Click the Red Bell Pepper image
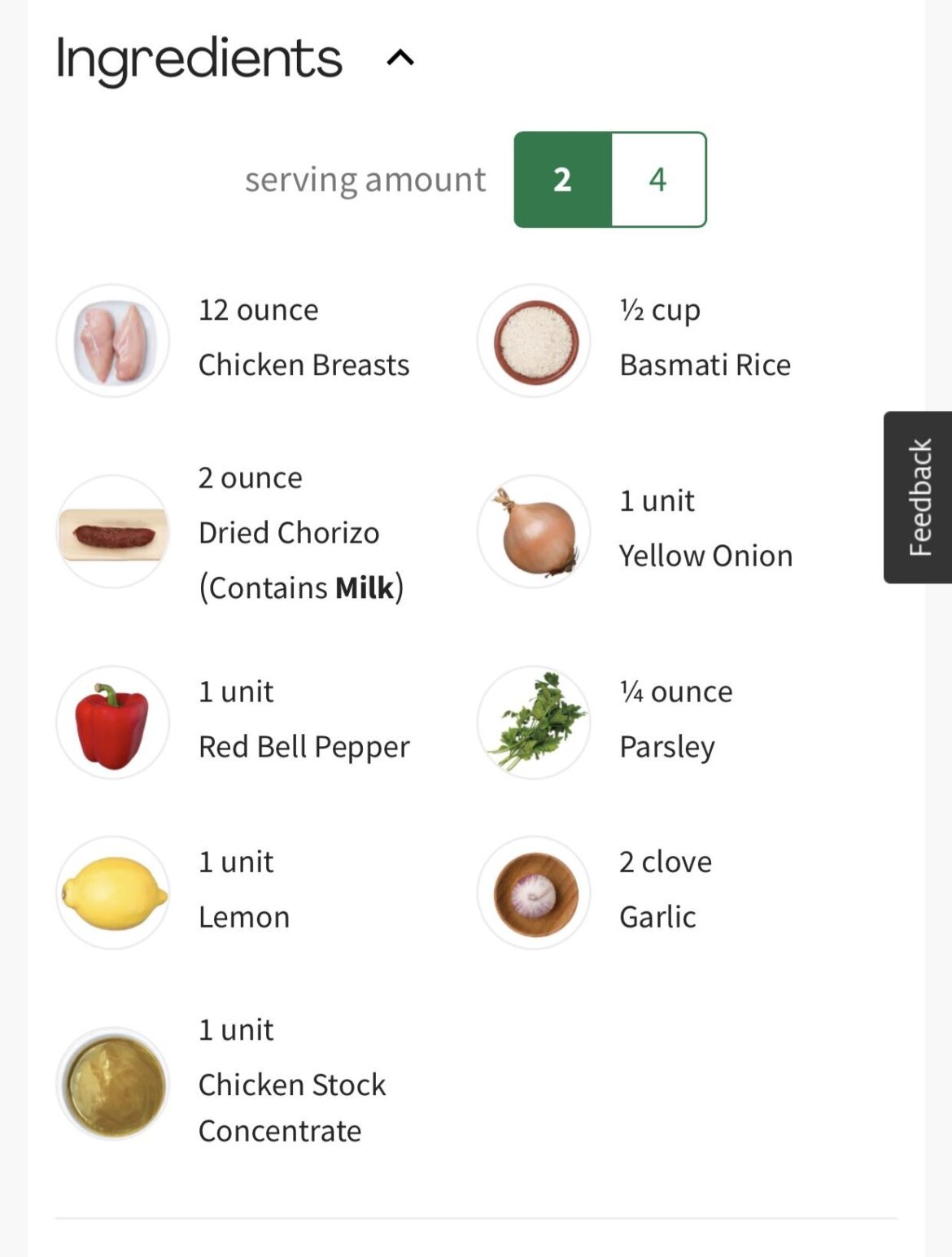952x1257 pixels. [x=112, y=721]
